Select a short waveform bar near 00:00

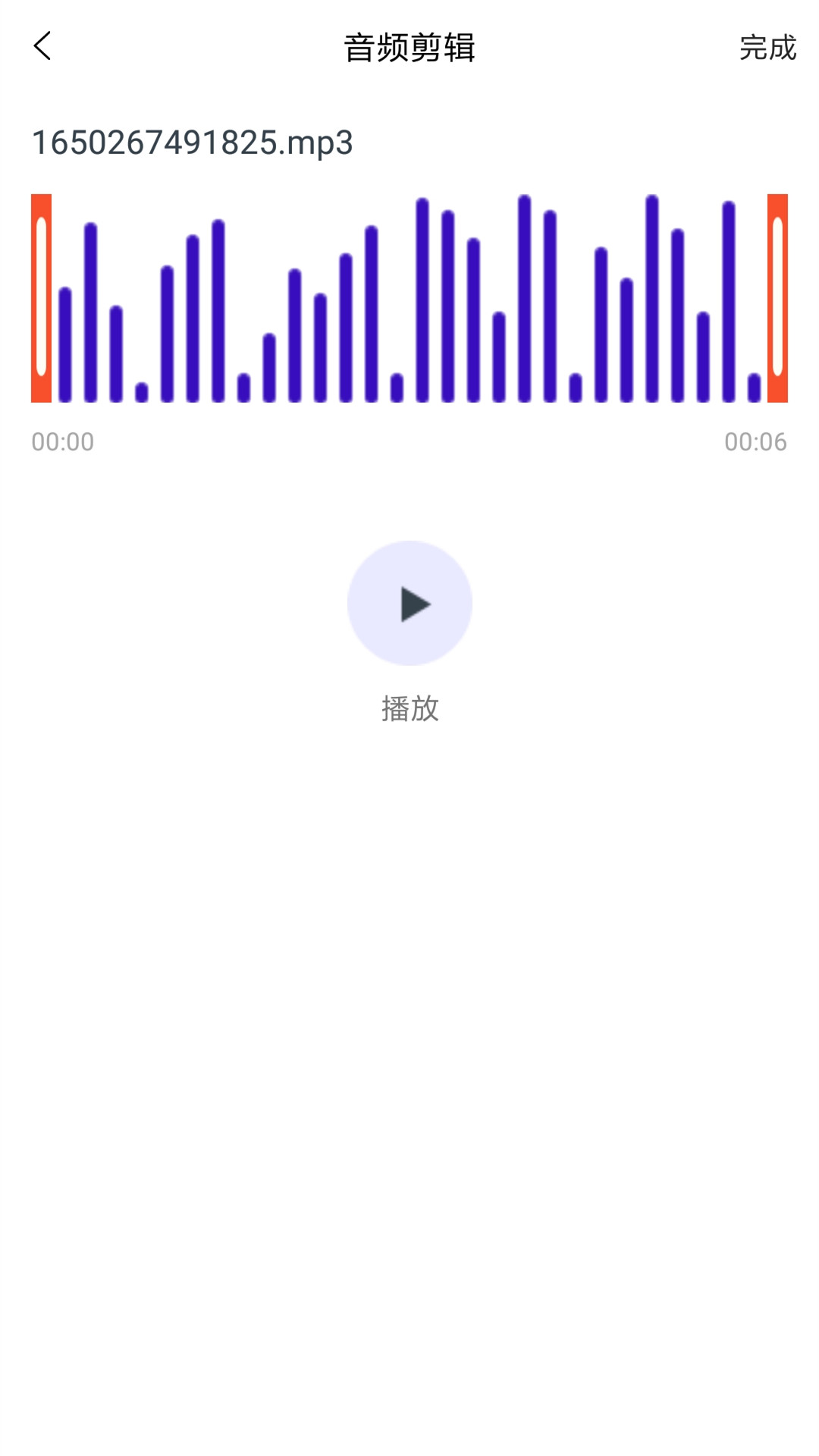pos(140,391)
